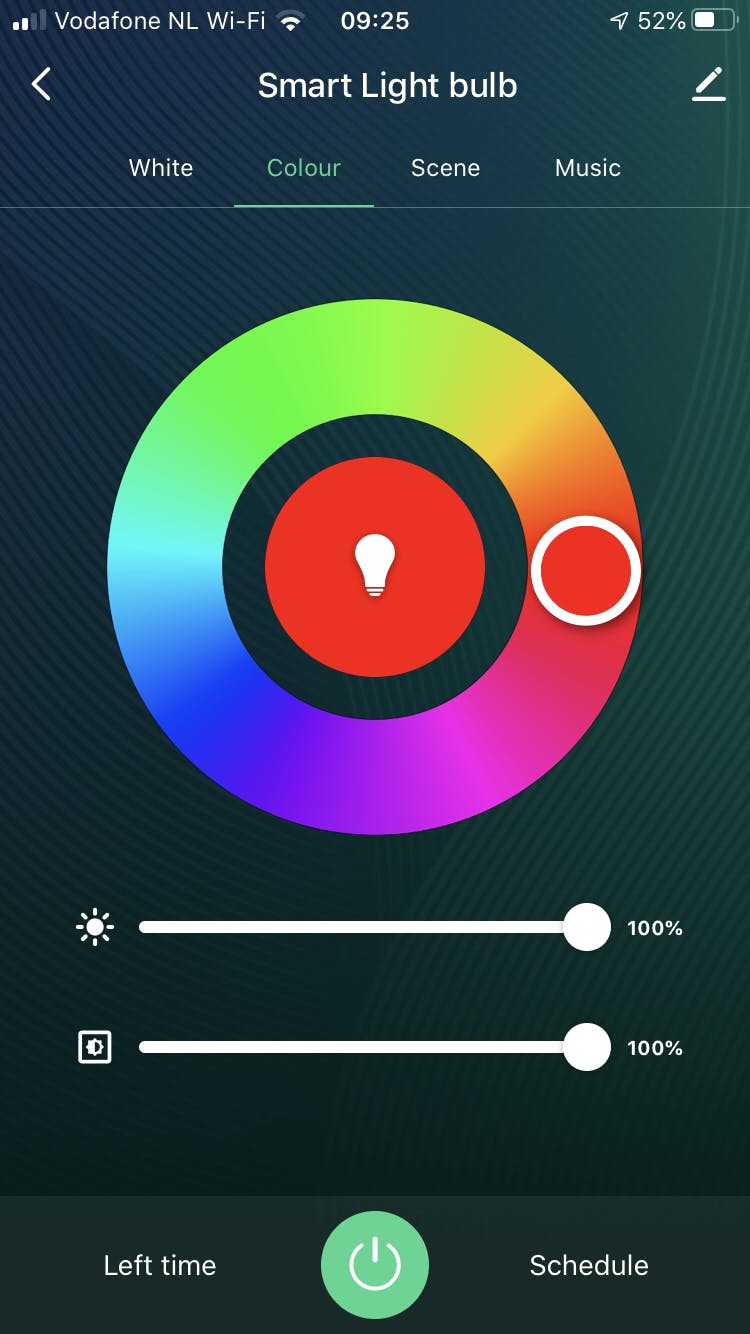The height and width of the screenshot is (1334, 750).
Task: Go back with the arrow icon
Action: coord(41,85)
